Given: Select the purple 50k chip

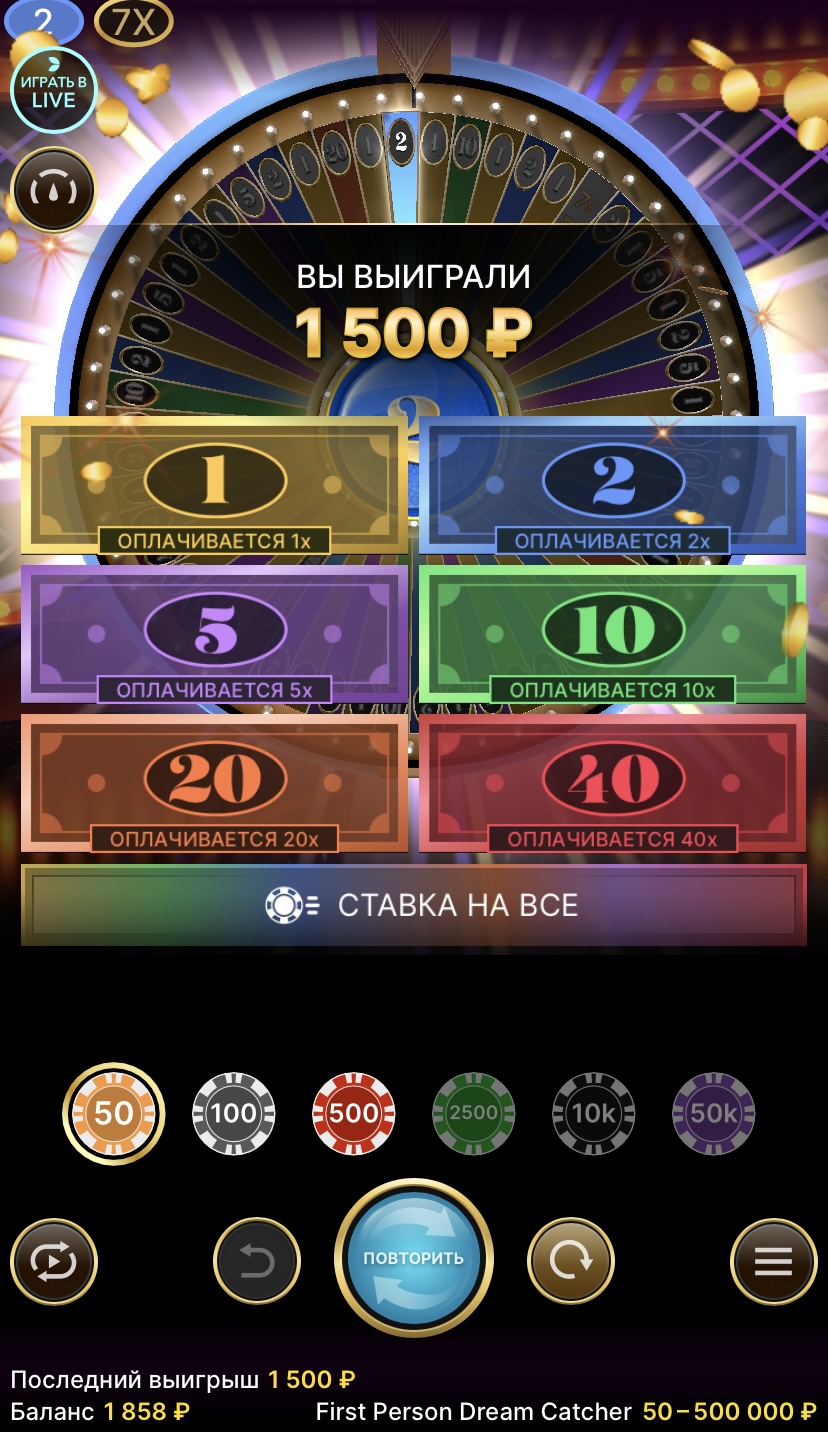Looking at the screenshot, I should [x=713, y=1113].
